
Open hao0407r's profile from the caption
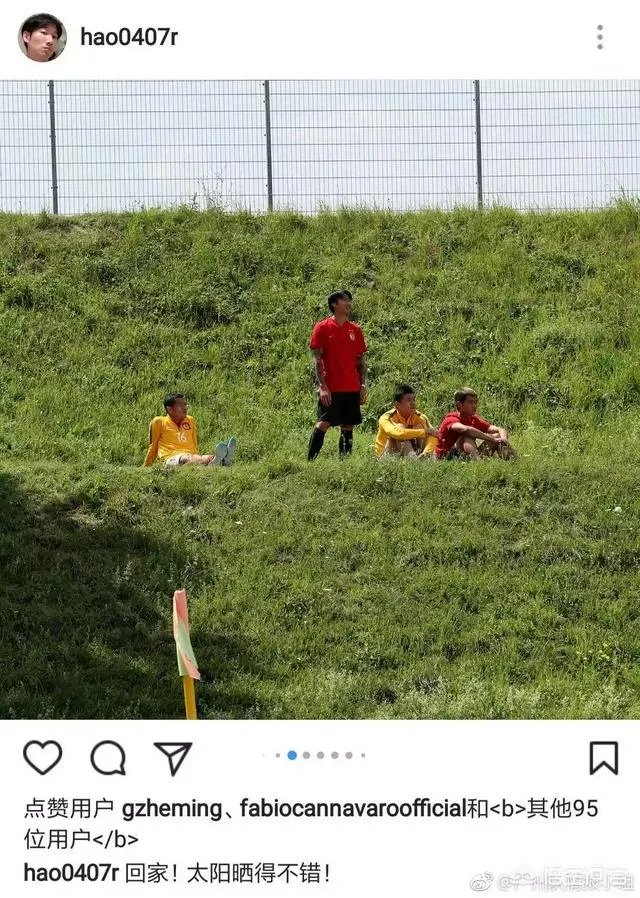70,872
